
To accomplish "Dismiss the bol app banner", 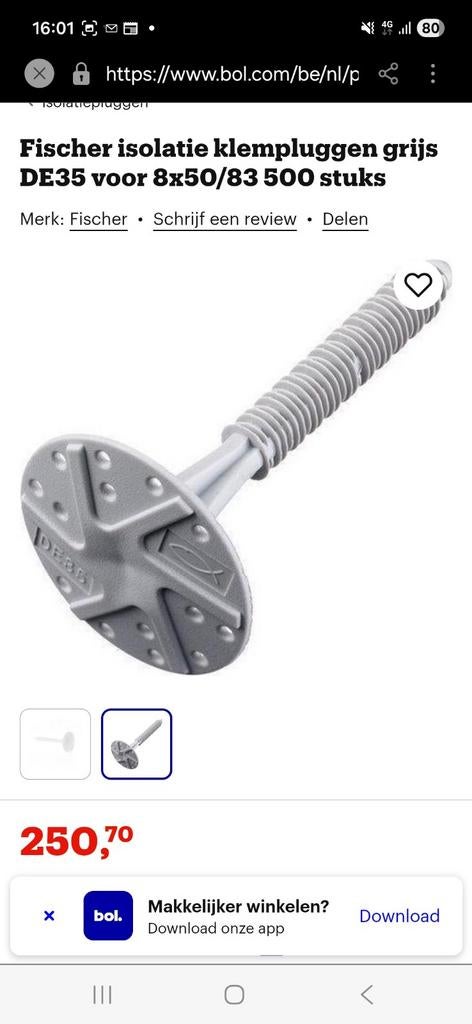I will pyautogui.click(x=49, y=916).
